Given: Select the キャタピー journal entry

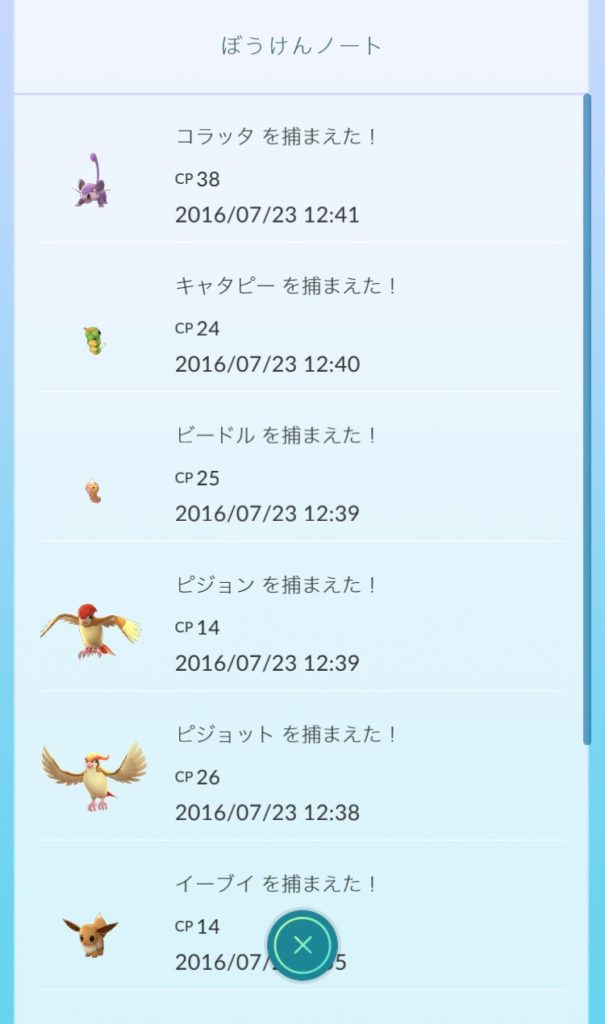Looking at the screenshot, I should pyautogui.click(x=300, y=325).
